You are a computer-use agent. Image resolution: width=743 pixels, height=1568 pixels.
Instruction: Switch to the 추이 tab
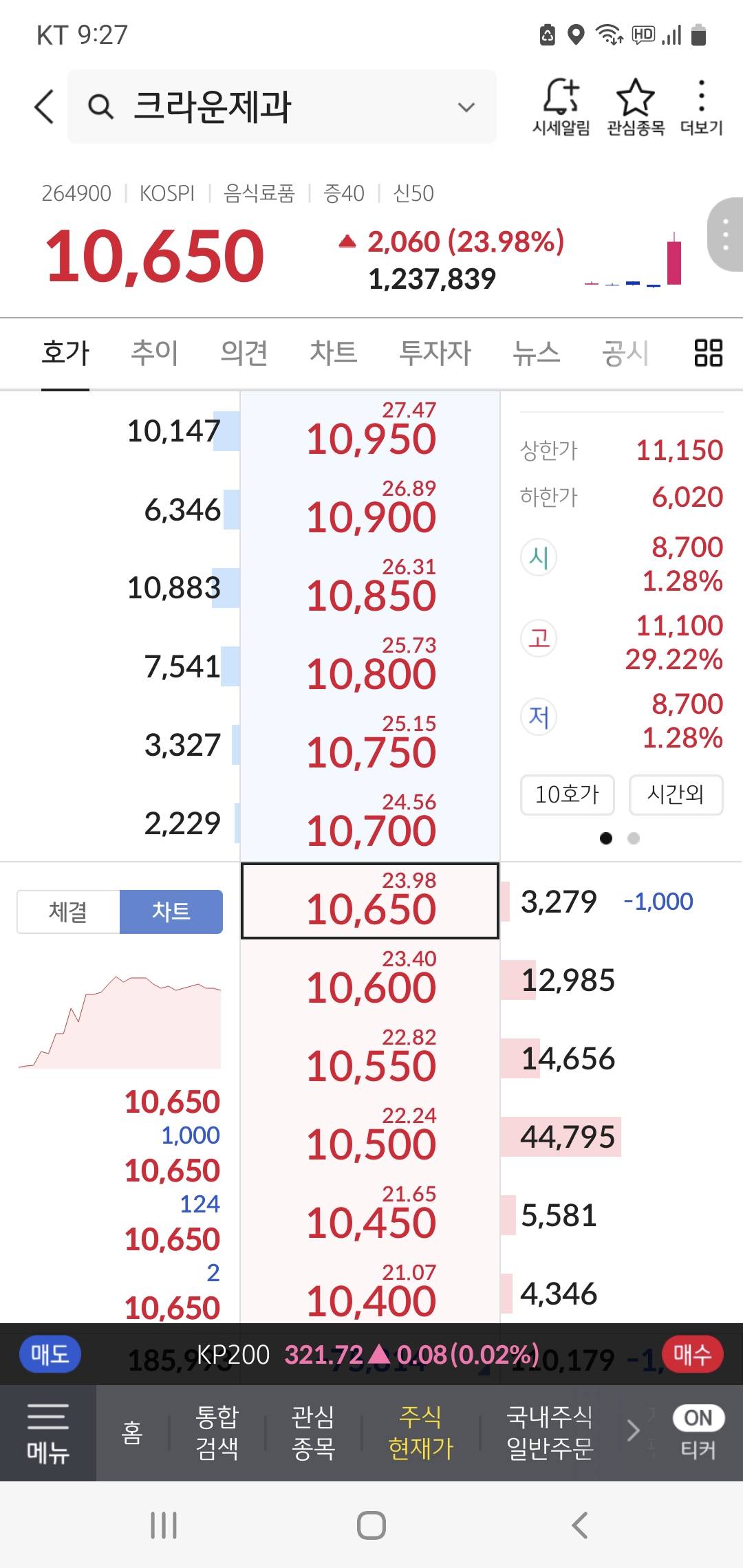155,353
